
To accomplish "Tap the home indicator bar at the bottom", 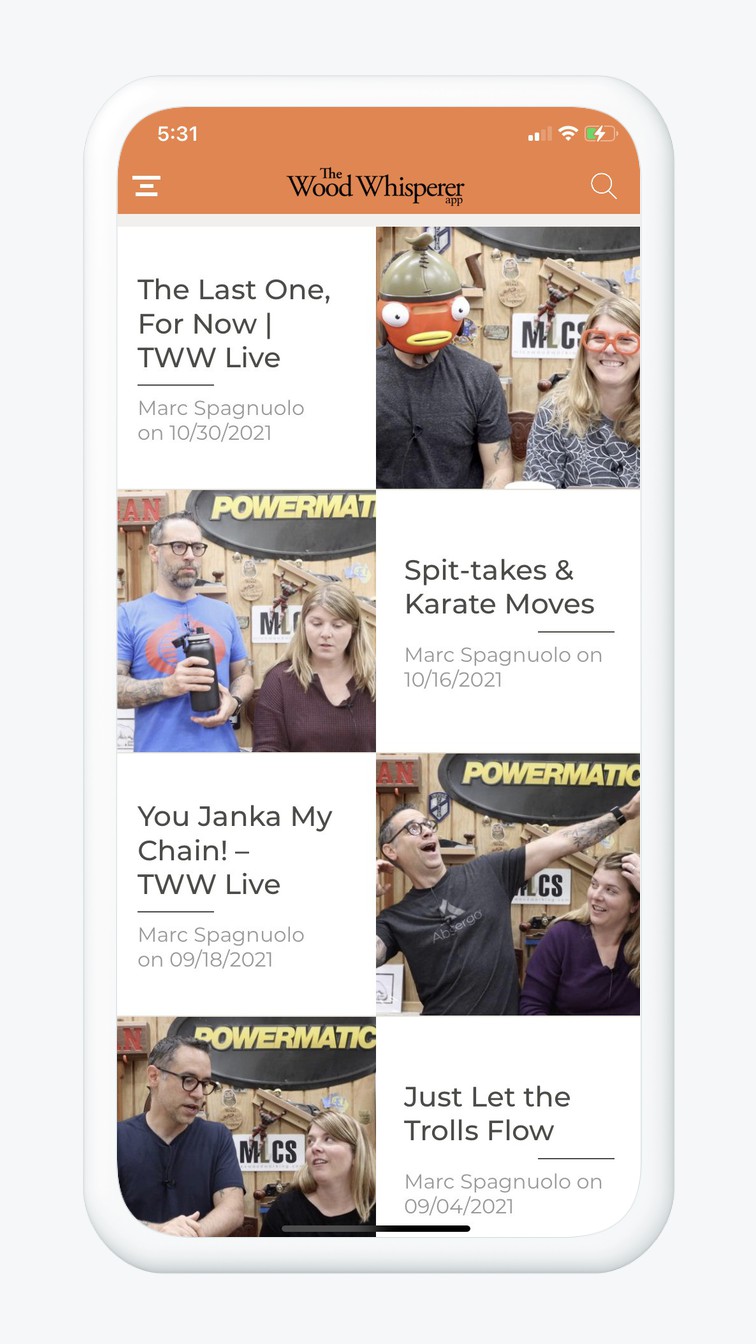I will [378, 1226].
